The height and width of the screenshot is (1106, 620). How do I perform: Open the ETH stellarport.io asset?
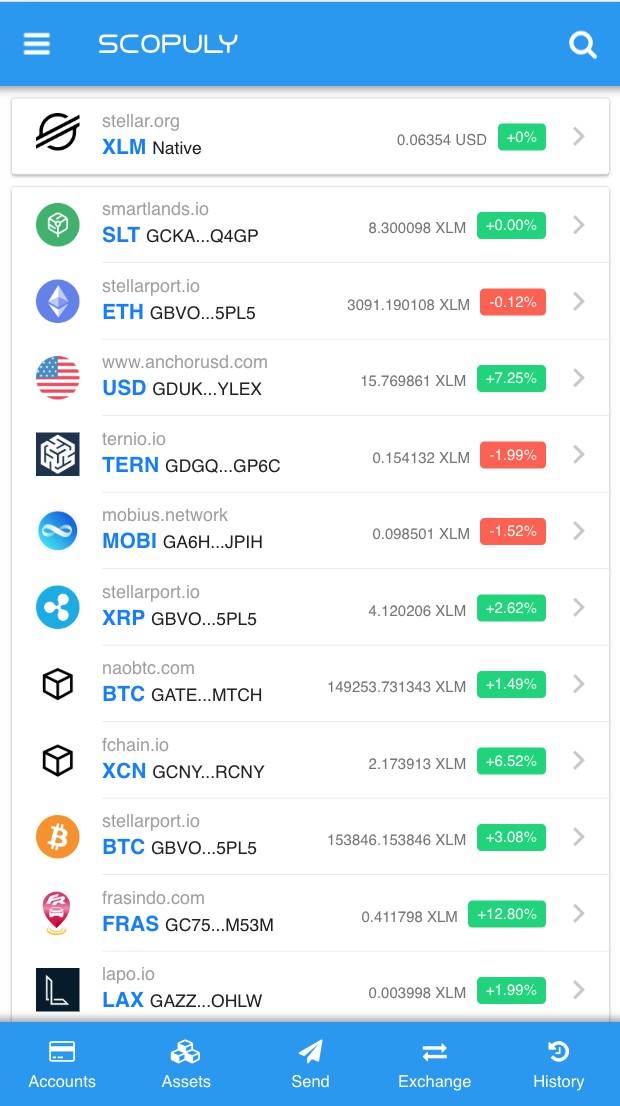(x=310, y=302)
